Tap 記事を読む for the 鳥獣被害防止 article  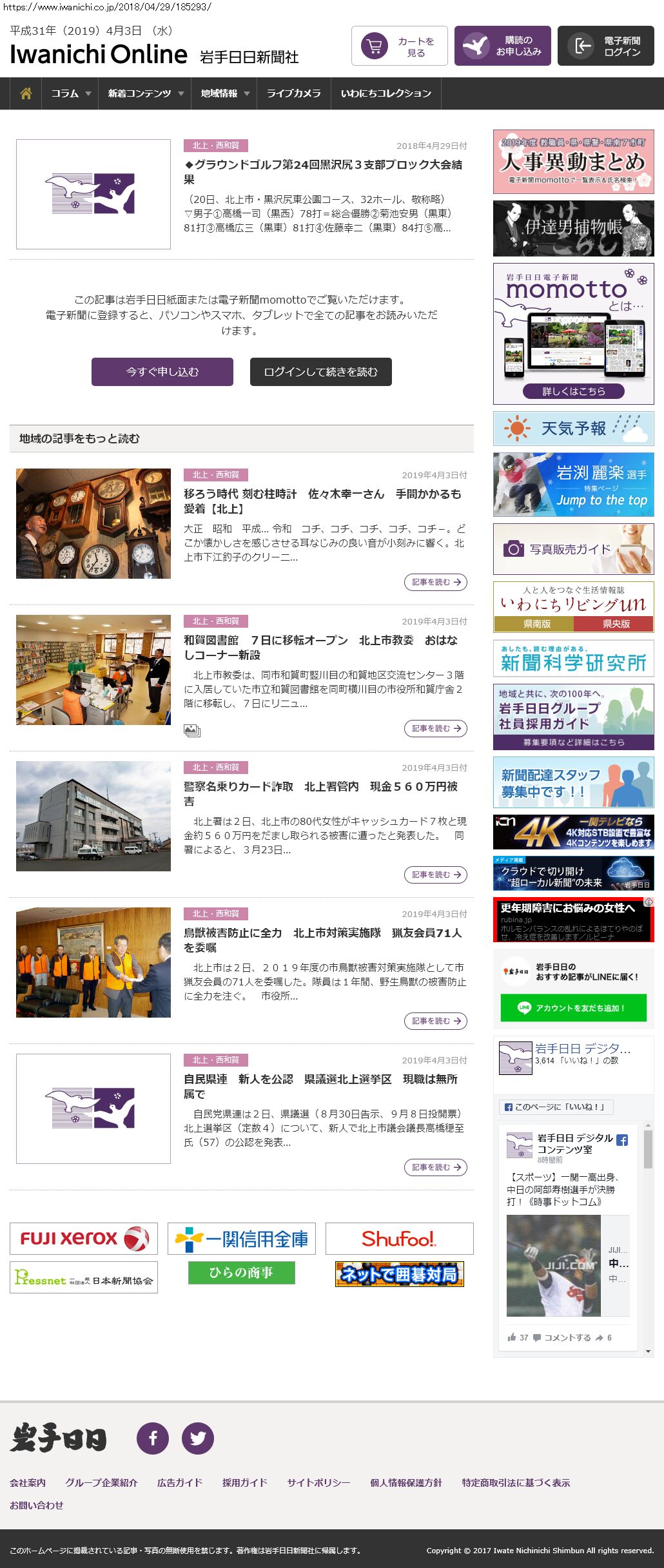[x=436, y=1021]
